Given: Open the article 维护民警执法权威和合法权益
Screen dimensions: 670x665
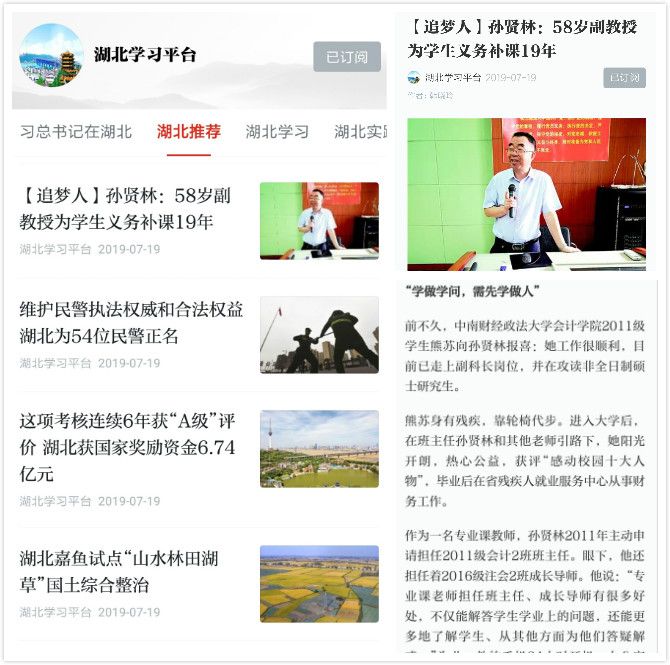Looking at the screenshot, I should (x=131, y=323).
